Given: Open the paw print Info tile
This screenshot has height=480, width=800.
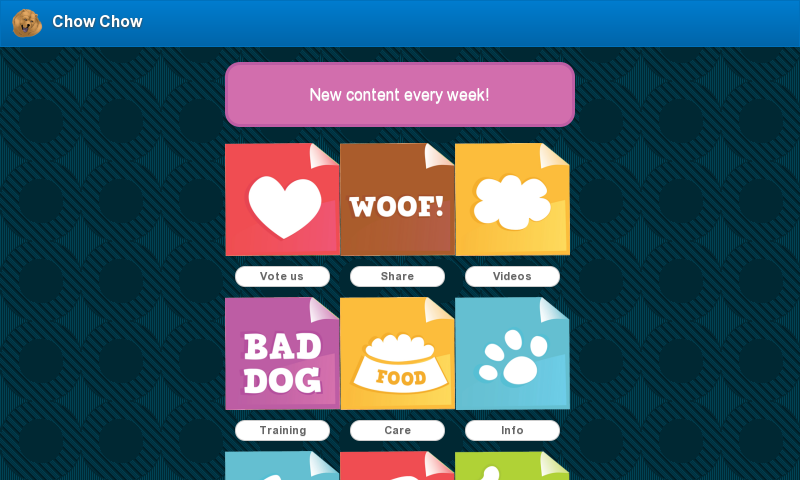Looking at the screenshot, I should click(x=512, y=354).
